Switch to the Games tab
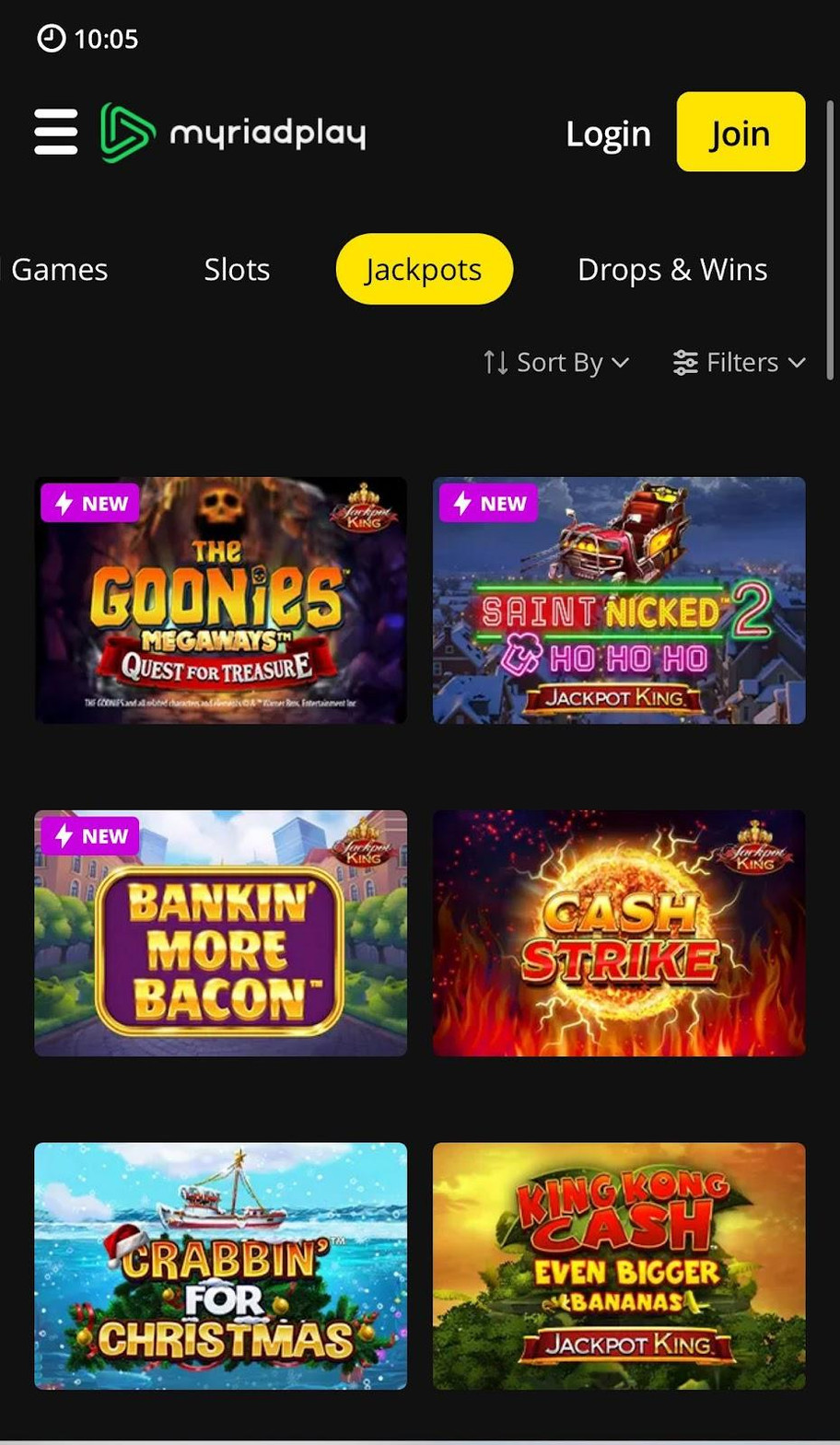 click(59, 270)
